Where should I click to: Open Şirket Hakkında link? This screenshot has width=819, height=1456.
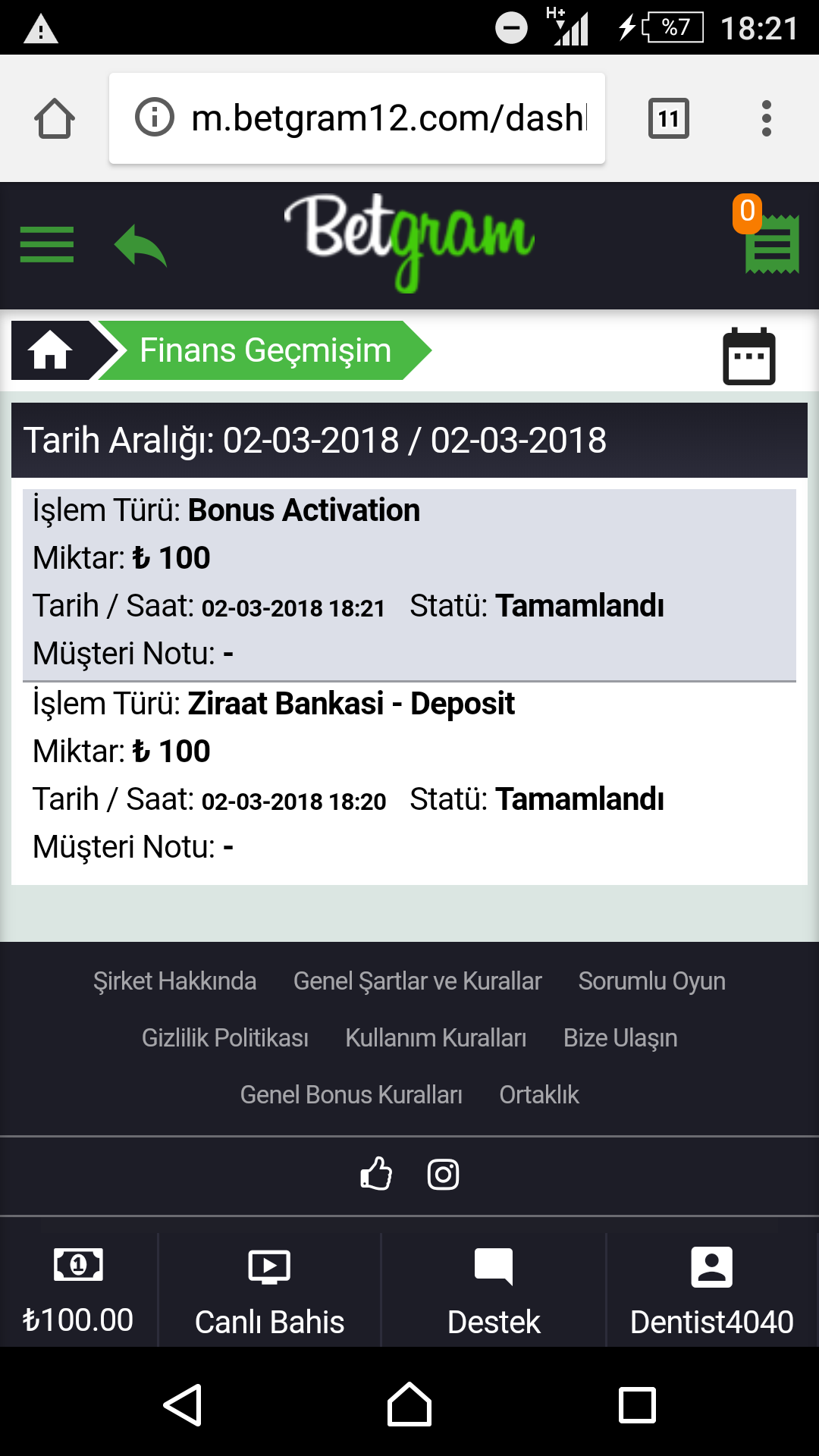point(174,981)
